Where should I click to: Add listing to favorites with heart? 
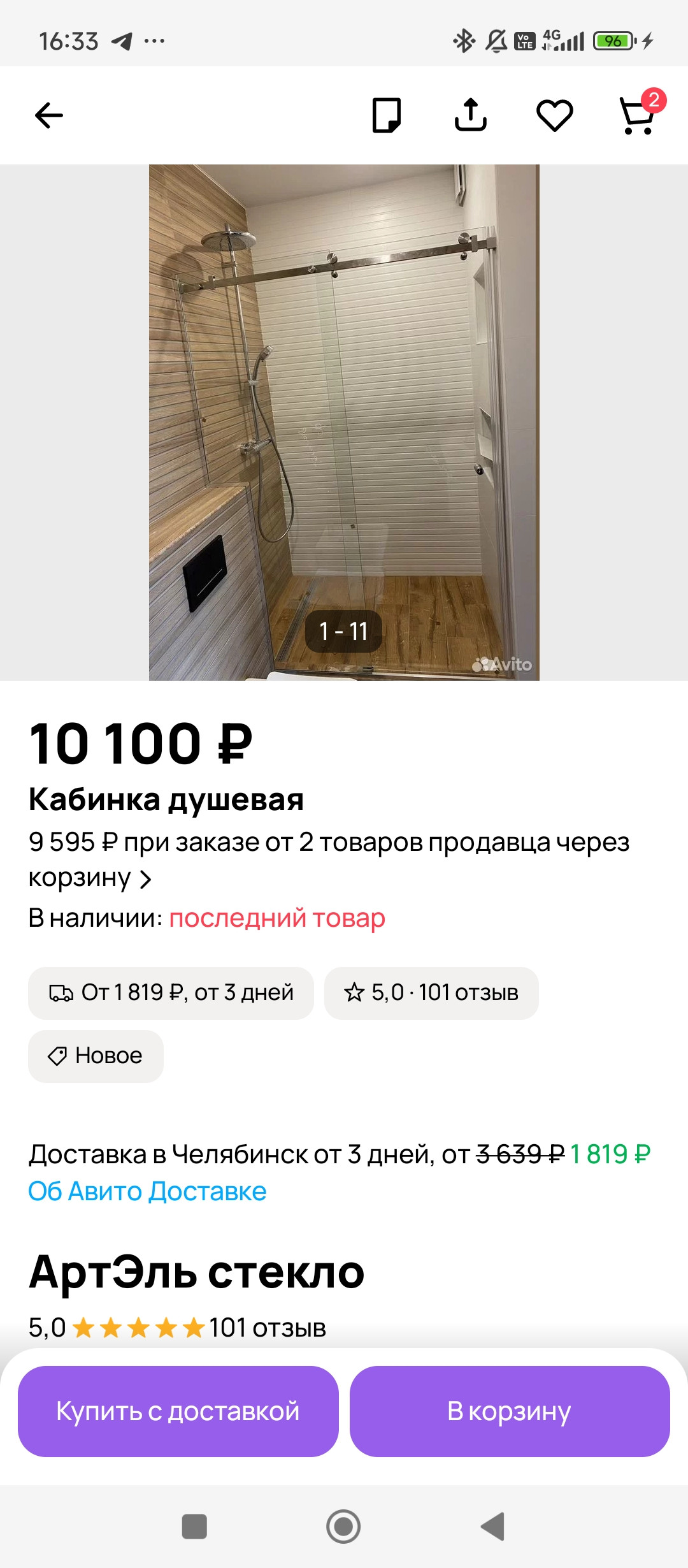click(554, 115)
